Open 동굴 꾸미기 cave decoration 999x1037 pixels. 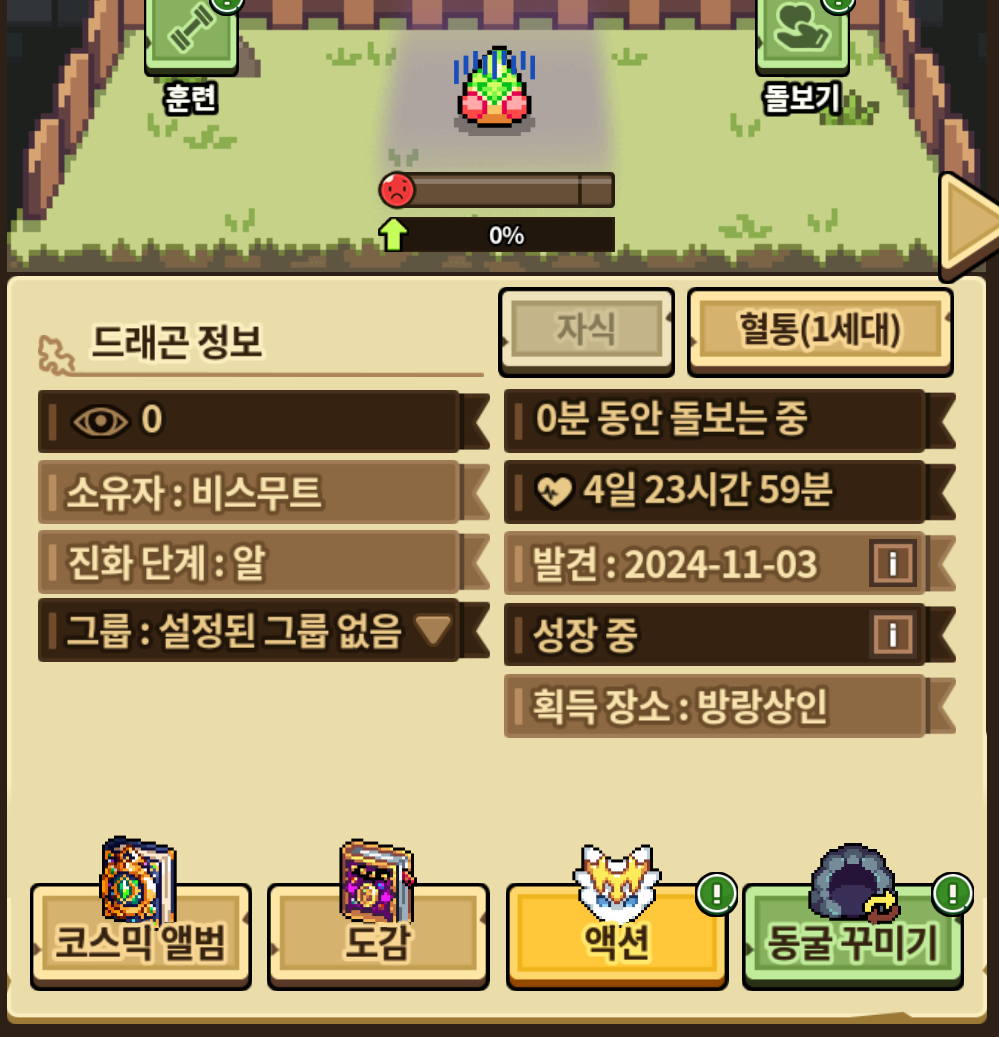click(x=852, y=937)
